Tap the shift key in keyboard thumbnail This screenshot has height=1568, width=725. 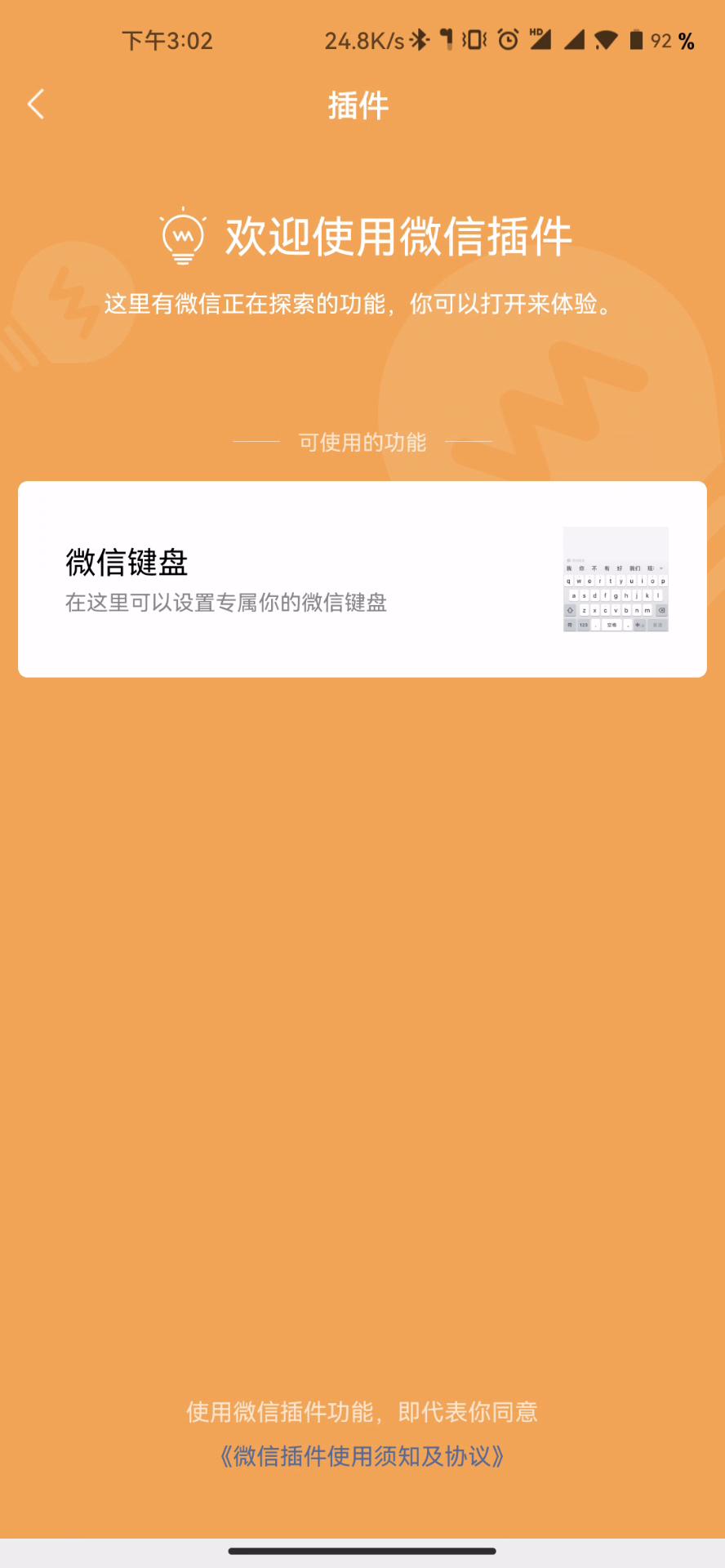[x=571, y=609]
